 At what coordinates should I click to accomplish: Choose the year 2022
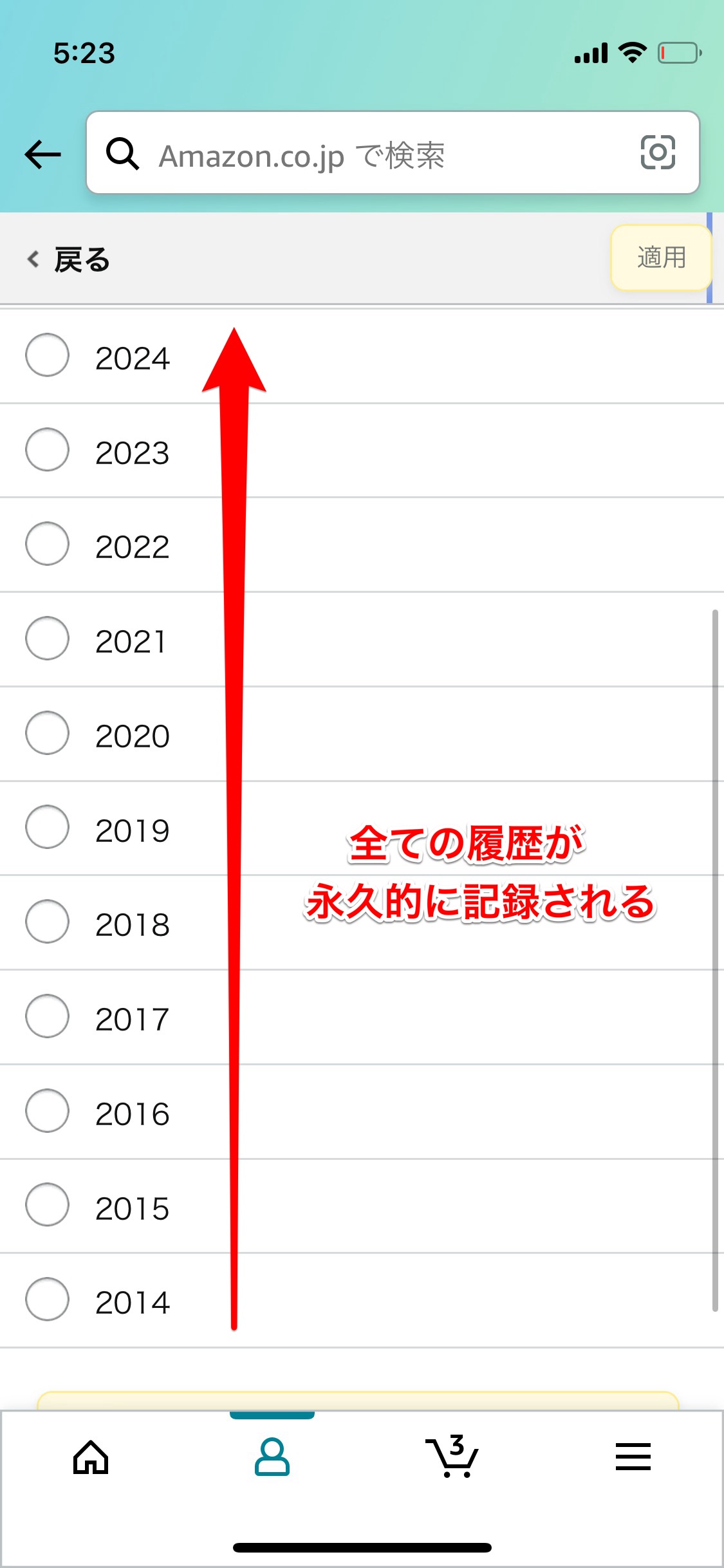tap(48, 544)
